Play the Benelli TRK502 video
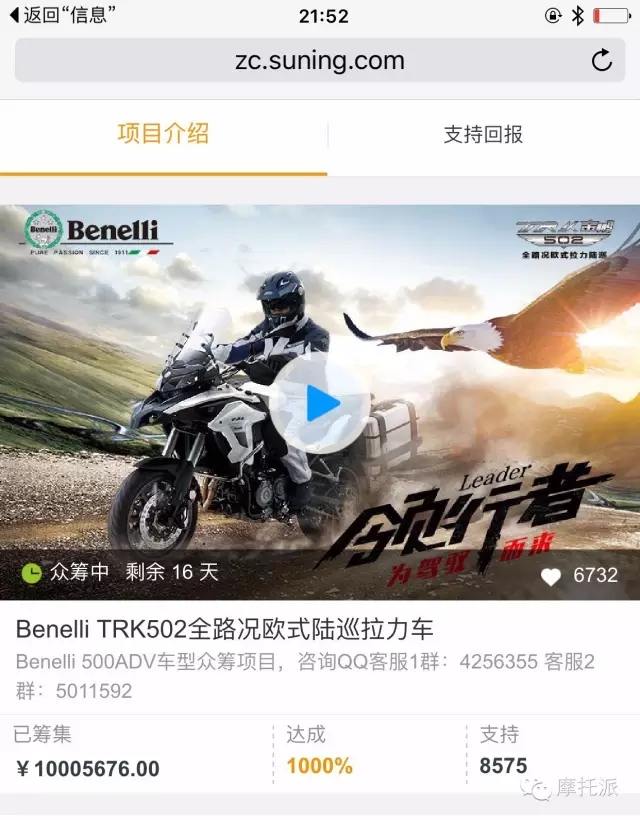 321,404
